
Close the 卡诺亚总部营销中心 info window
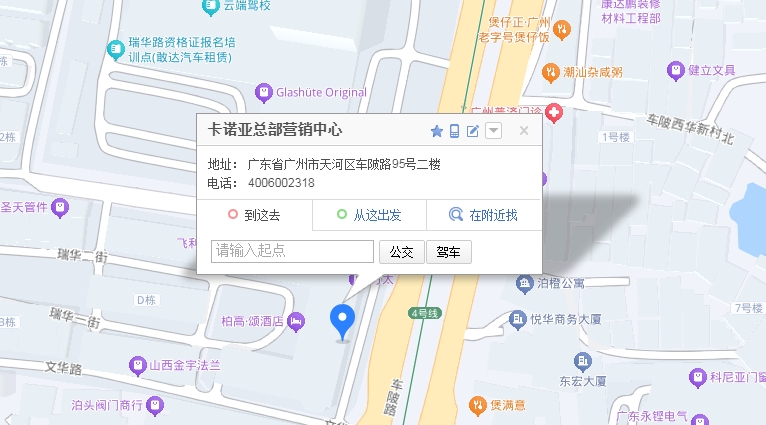523,130
